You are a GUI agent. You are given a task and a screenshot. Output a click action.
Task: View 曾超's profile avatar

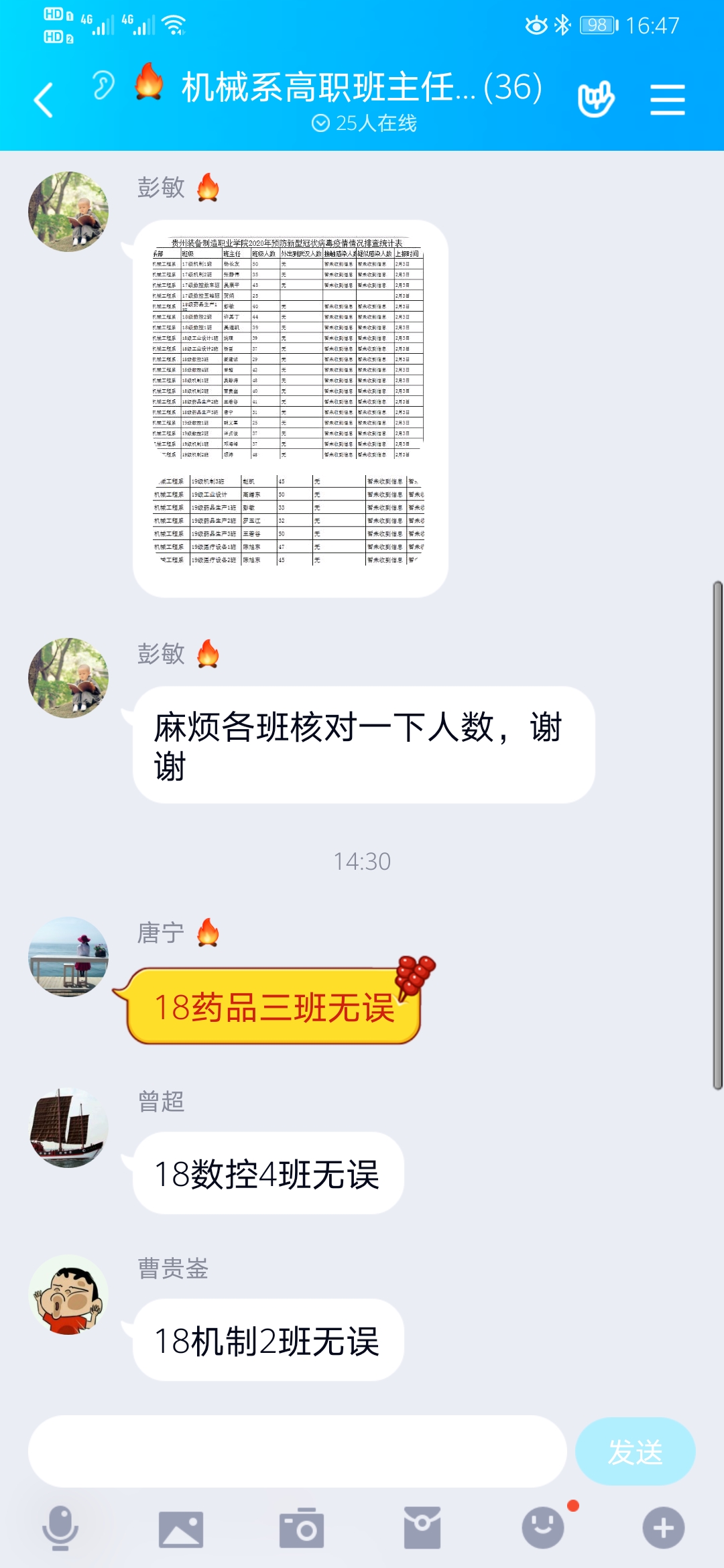[68, 1127]
